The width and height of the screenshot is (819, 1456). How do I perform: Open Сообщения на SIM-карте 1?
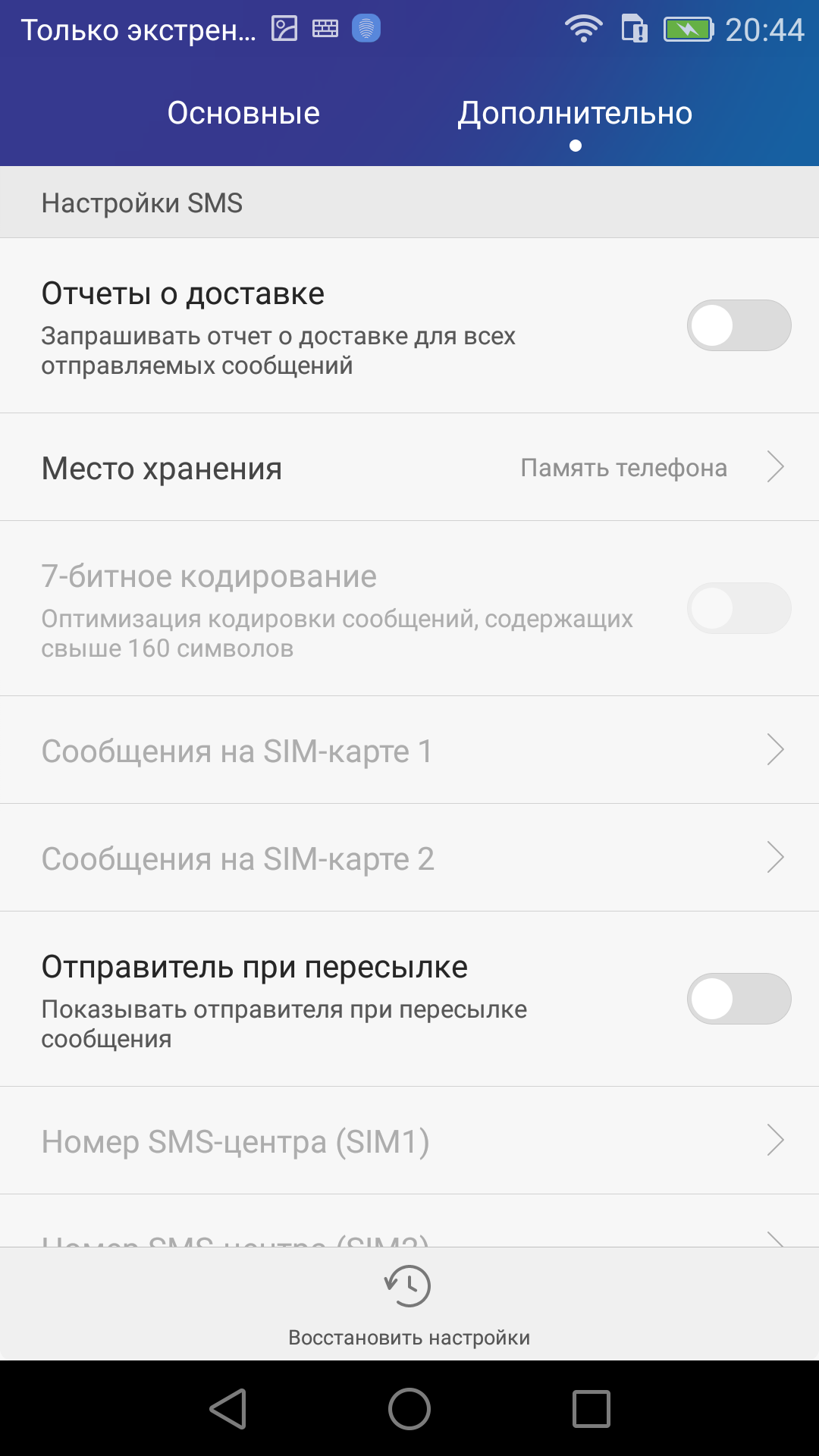coord(409,750)
